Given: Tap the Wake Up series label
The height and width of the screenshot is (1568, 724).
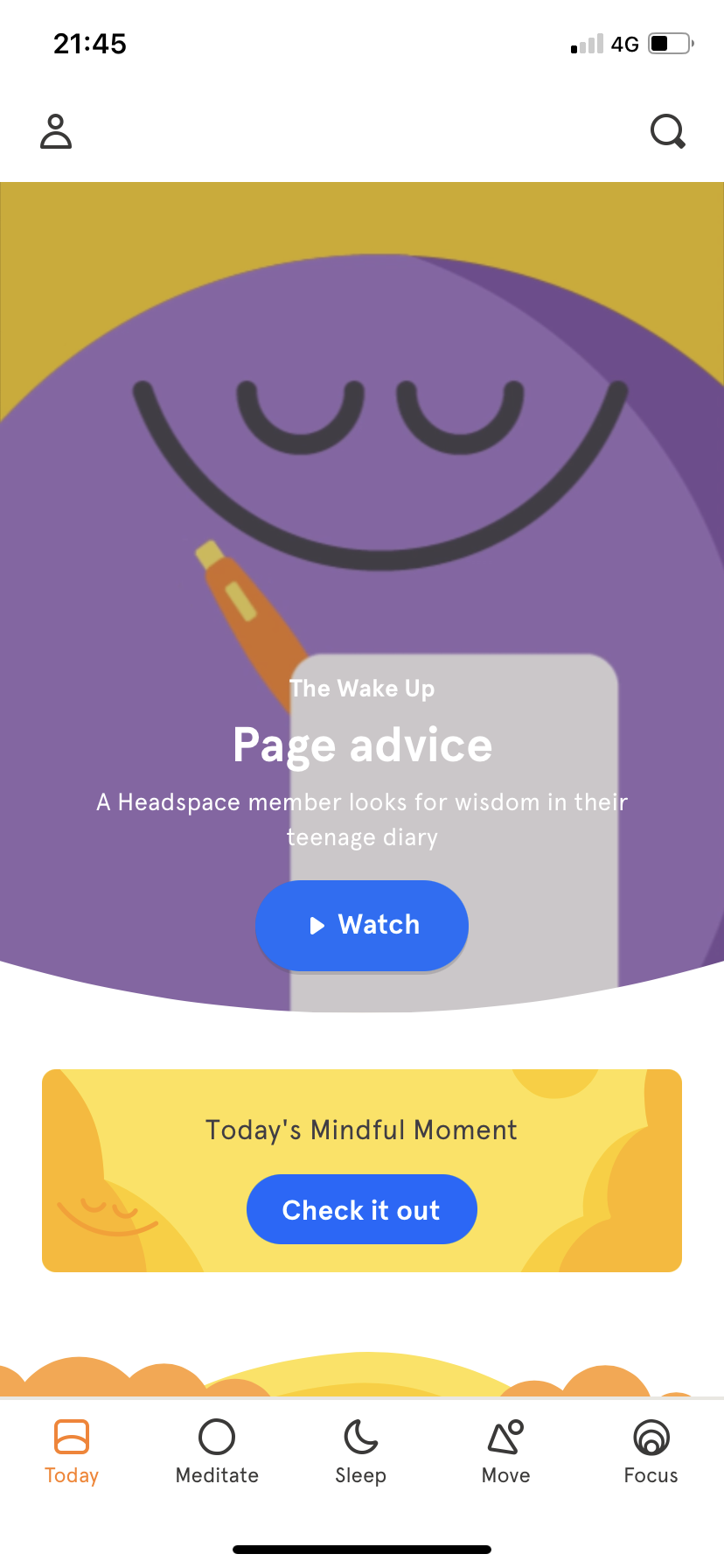Looking at the screenshot, I should (362, 688).
